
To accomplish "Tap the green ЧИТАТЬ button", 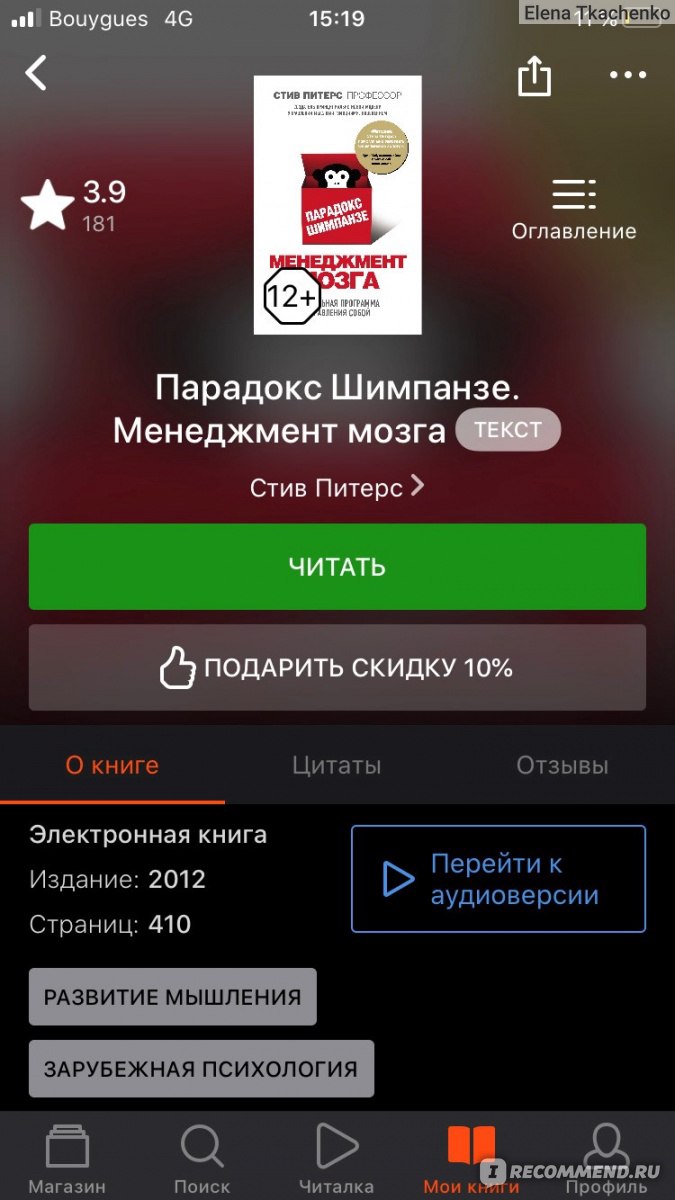I will tap(337, 567).
